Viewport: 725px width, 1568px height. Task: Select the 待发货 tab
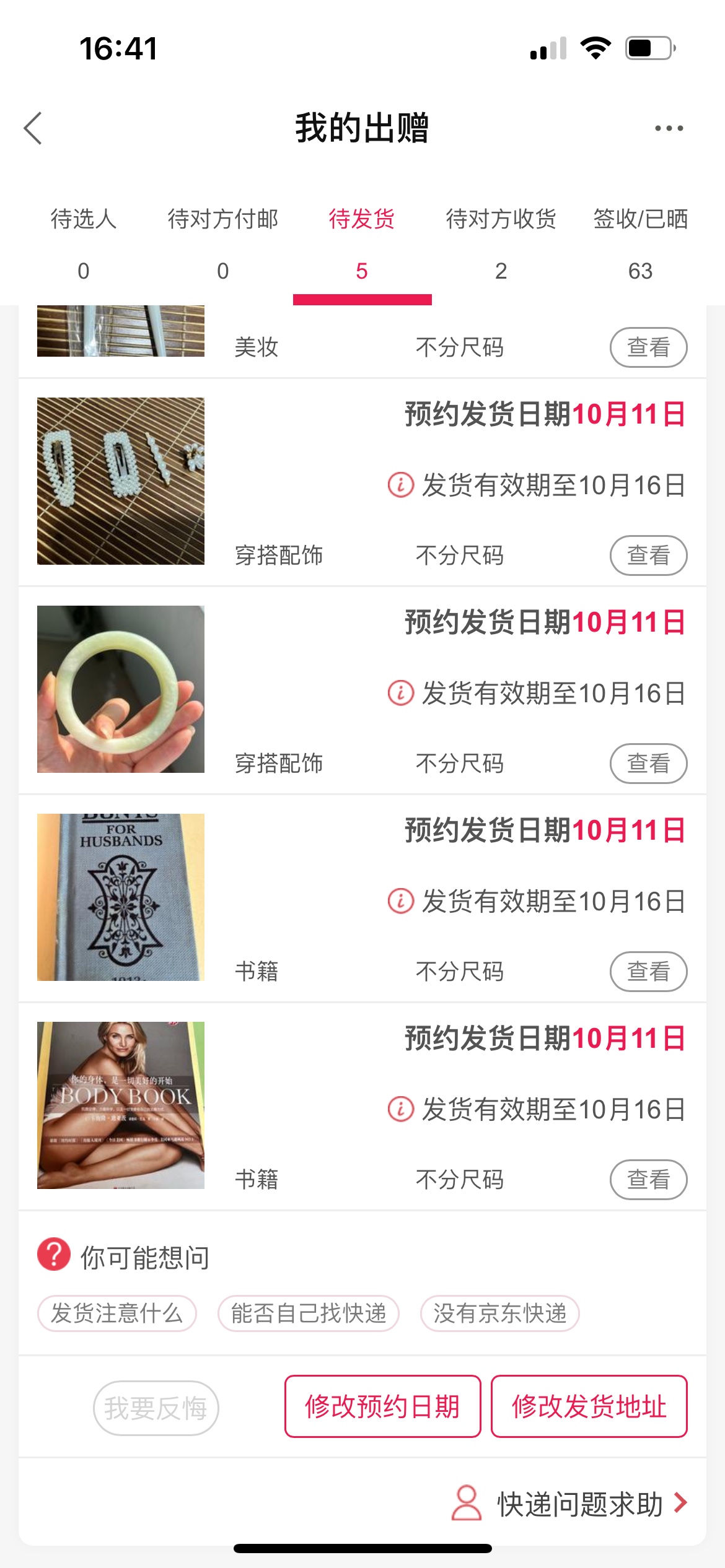[x=362, y=243]
